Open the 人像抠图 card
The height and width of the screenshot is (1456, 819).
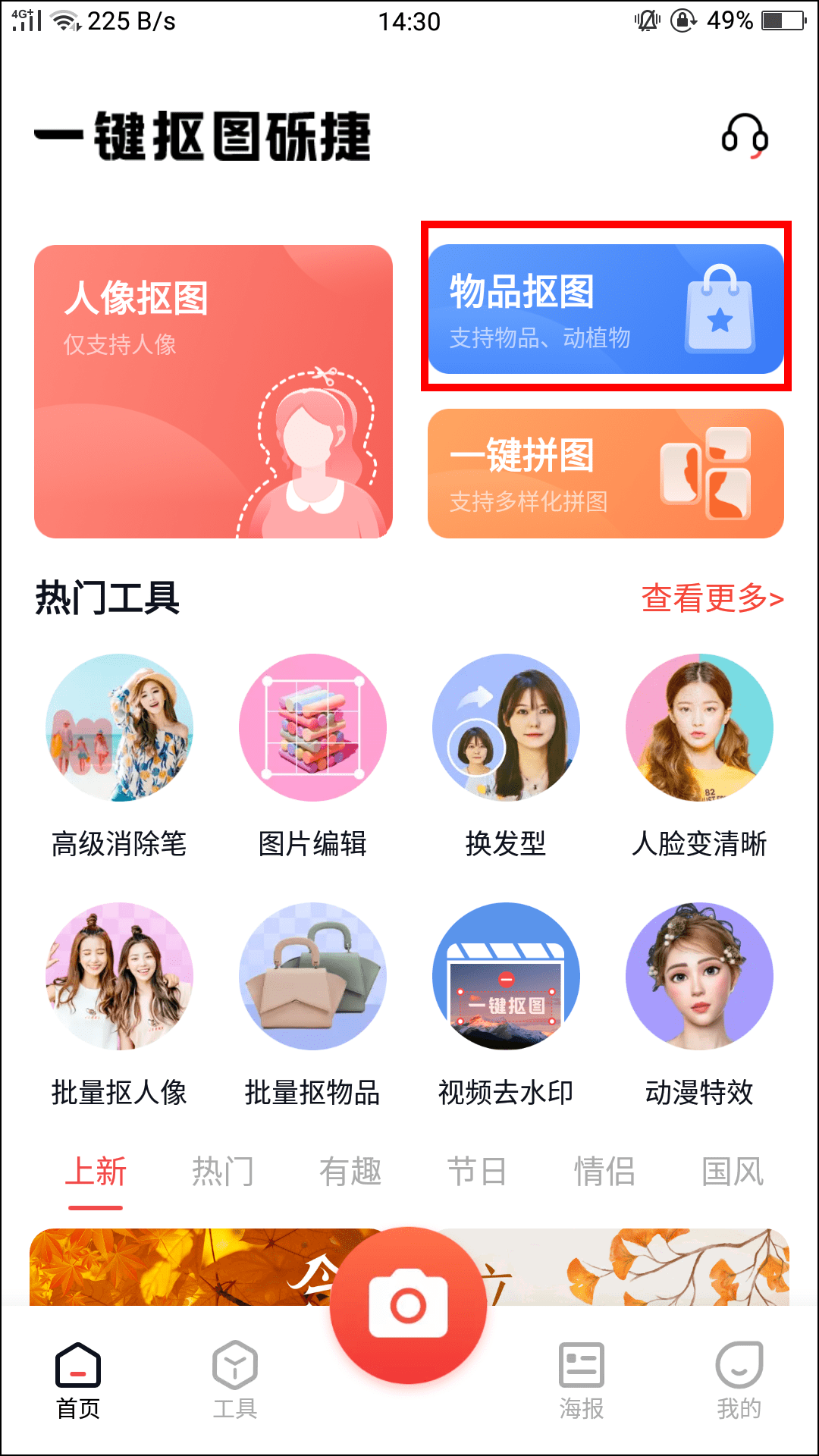213,391
